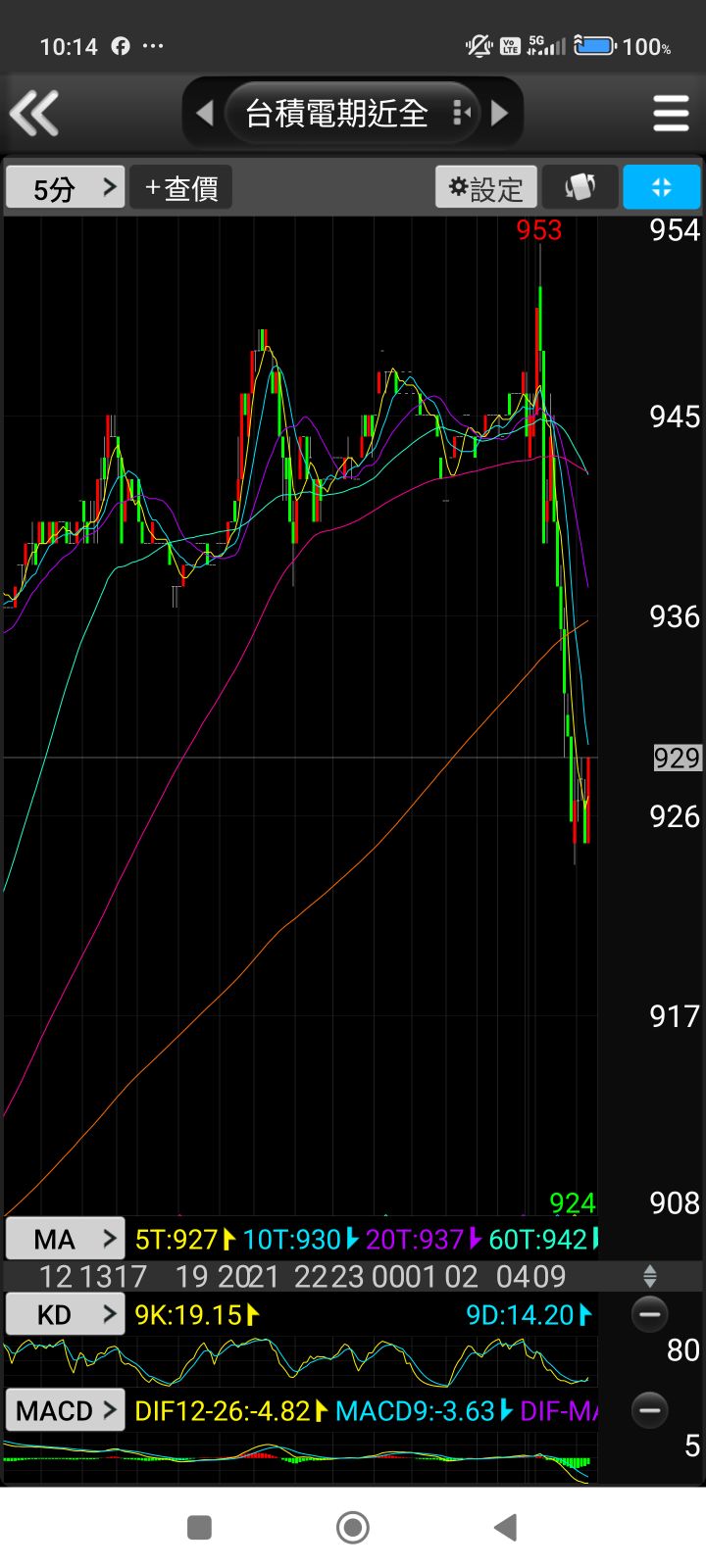This screenshot has width=706, height=1568.
Task: Remove the MACD indicator panel
Action: (649, 1410)
